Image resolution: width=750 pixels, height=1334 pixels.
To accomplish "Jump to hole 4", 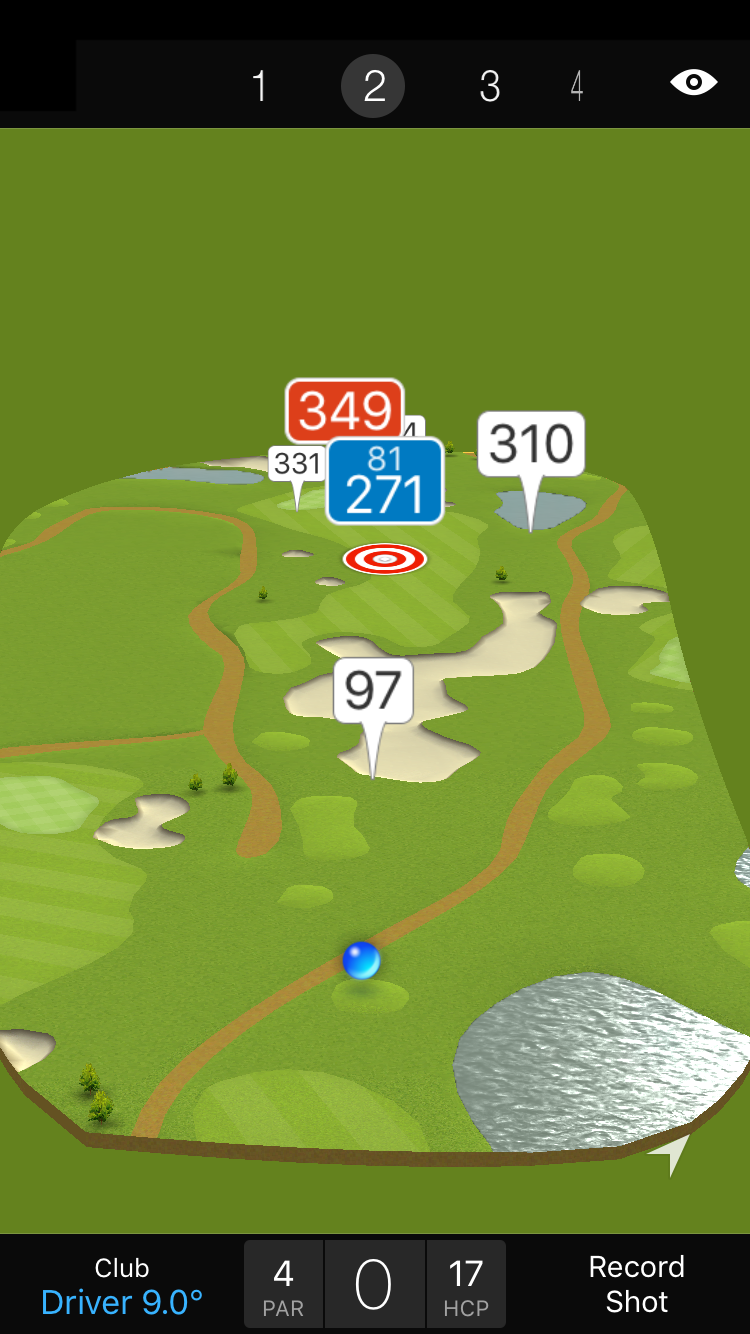I will pos(577,86).
